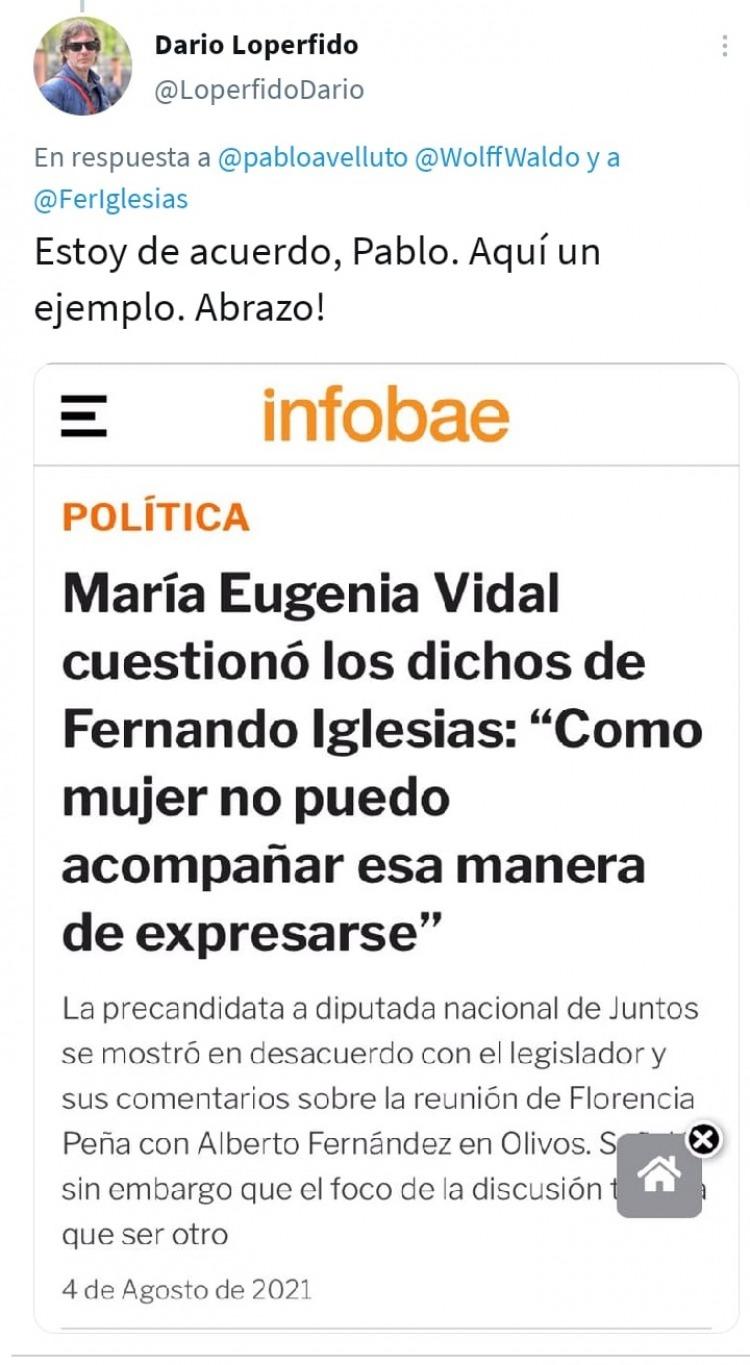The height and width of the screenshot is (1365, 750).
Task: Open the tweet overflow menu
Action: point(725,47)
